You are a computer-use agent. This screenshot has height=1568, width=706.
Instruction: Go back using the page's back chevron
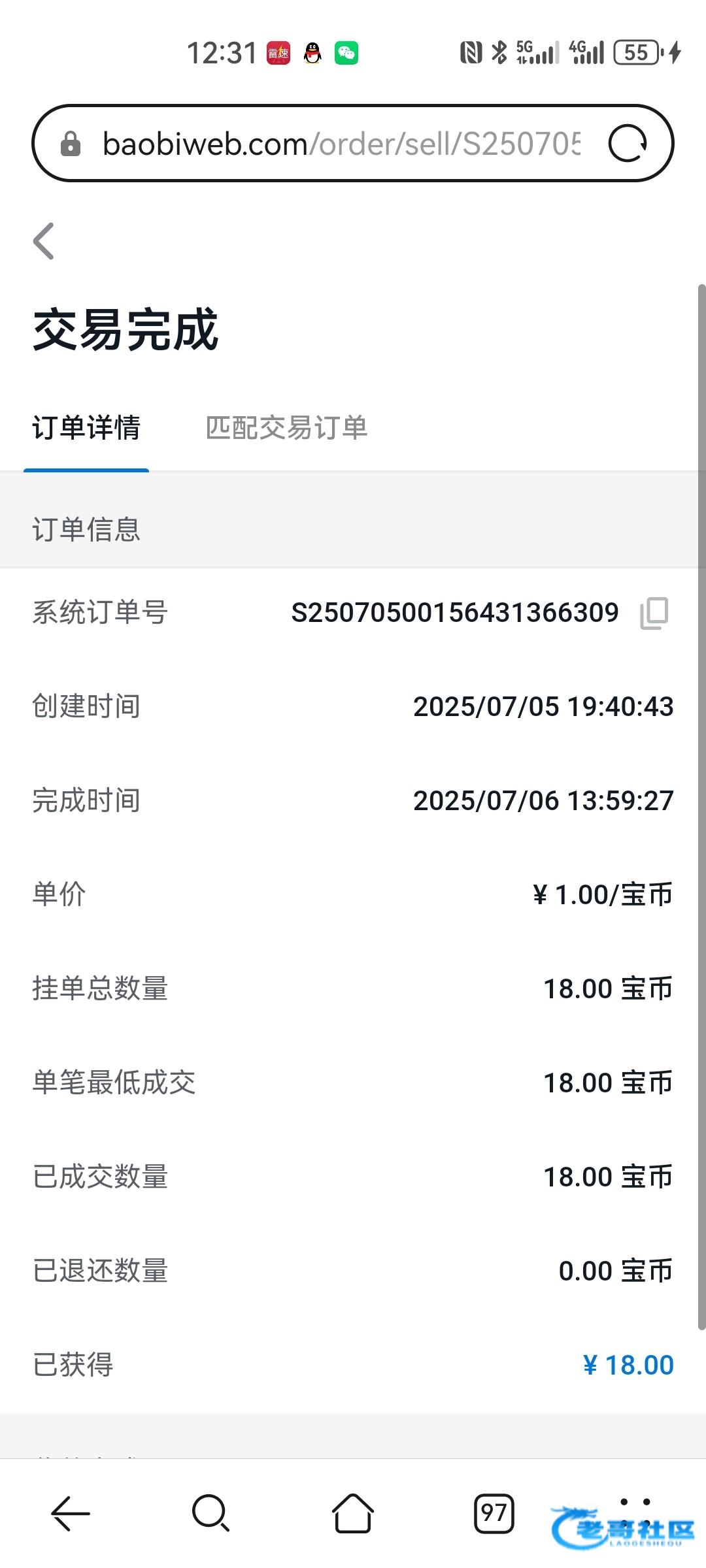tap(44, 241)
